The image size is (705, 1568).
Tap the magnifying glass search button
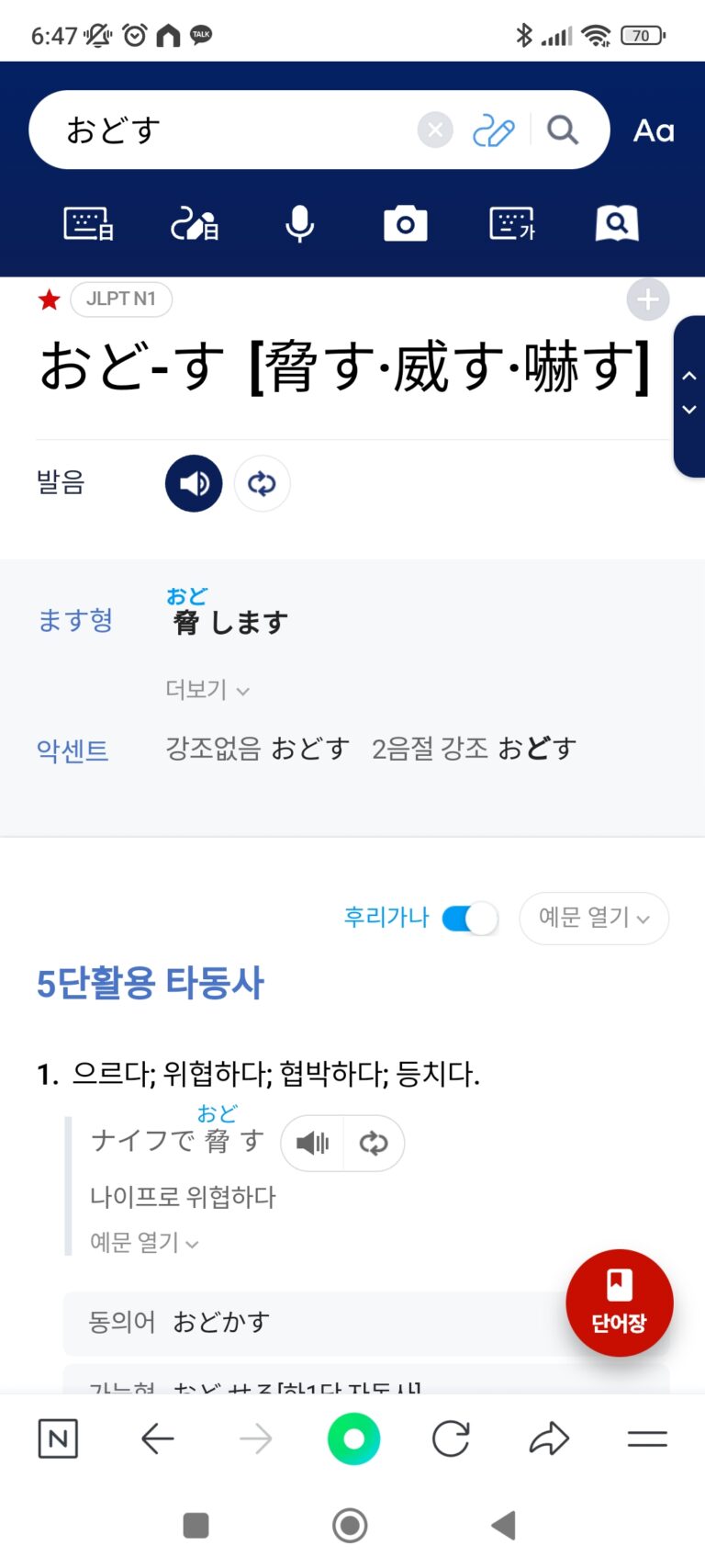563,130
